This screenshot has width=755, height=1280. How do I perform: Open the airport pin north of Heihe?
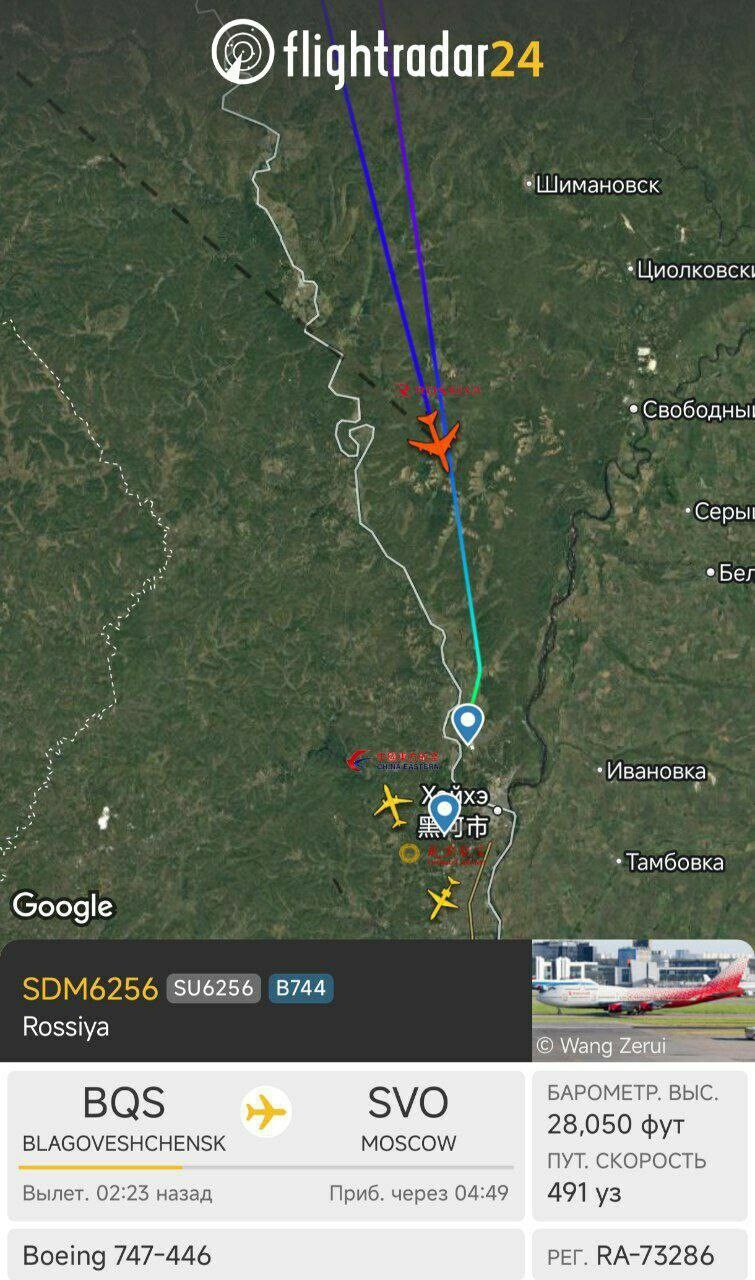click(467, 723)
